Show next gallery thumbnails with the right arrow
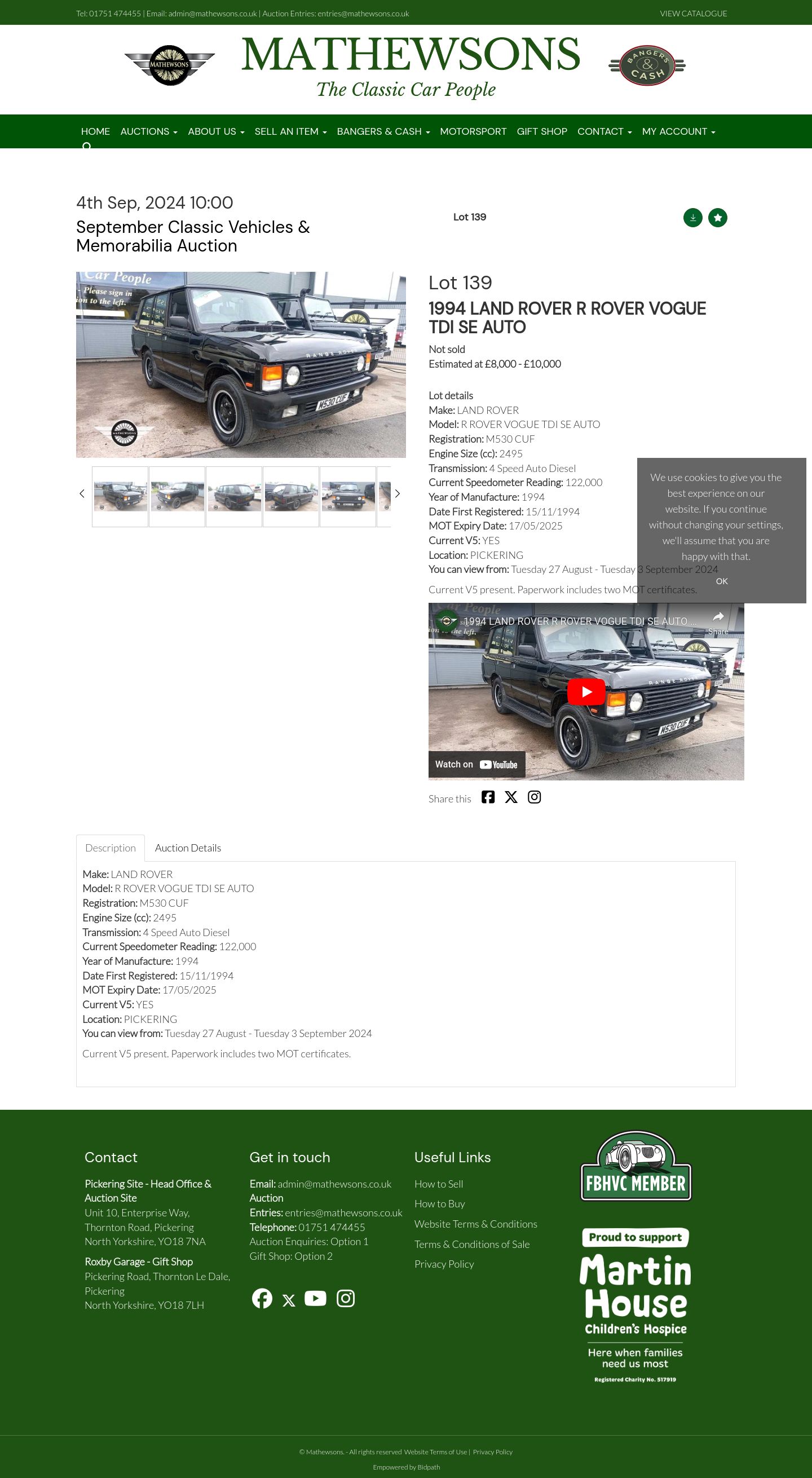Screen dimensions: 812x1478 397,493
